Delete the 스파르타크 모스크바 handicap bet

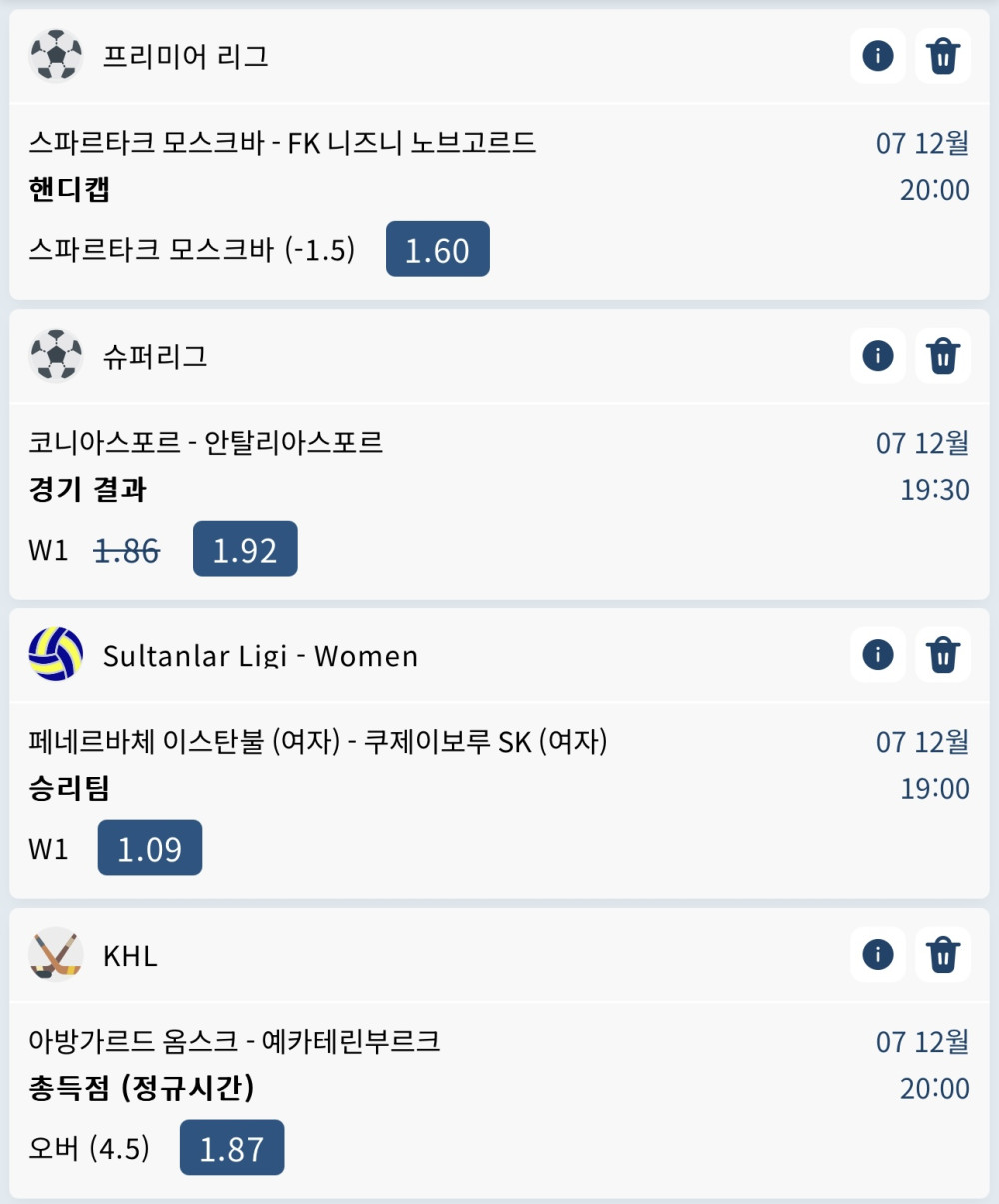click(x=943, y=56)
